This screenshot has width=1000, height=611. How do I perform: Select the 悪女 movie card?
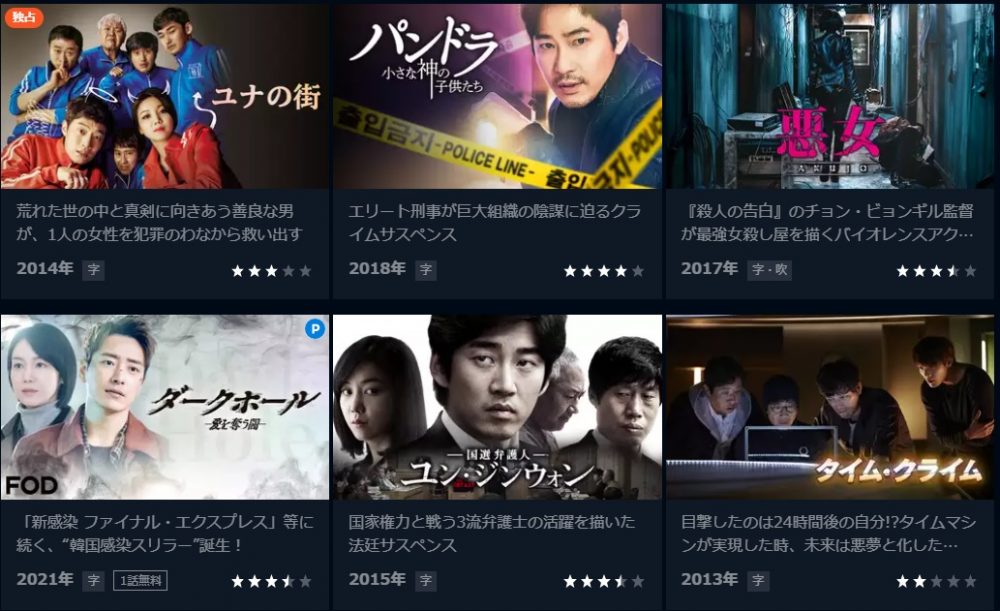pyautogui.click(x=829, y=96)
